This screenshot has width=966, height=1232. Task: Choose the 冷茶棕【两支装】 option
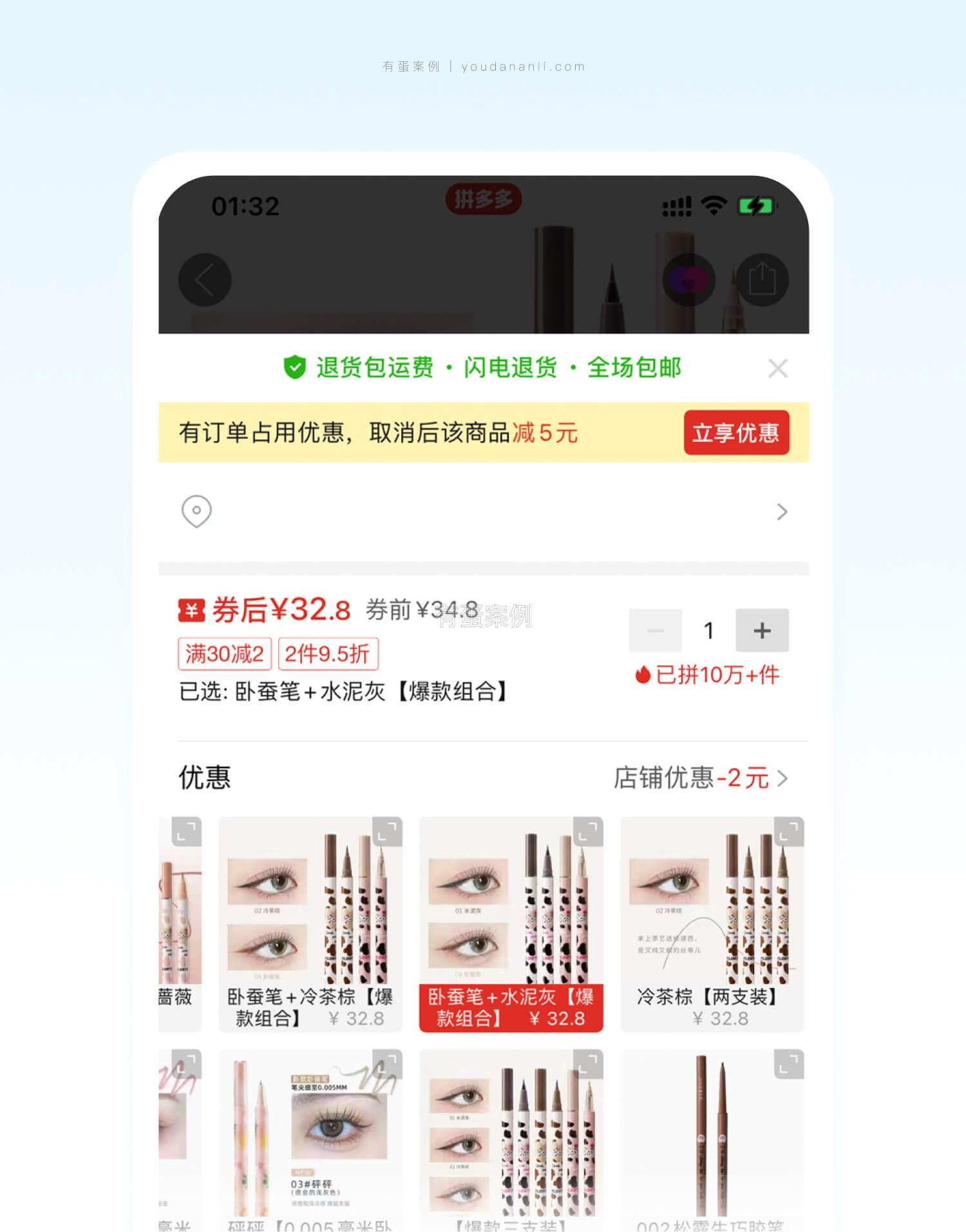712,924
